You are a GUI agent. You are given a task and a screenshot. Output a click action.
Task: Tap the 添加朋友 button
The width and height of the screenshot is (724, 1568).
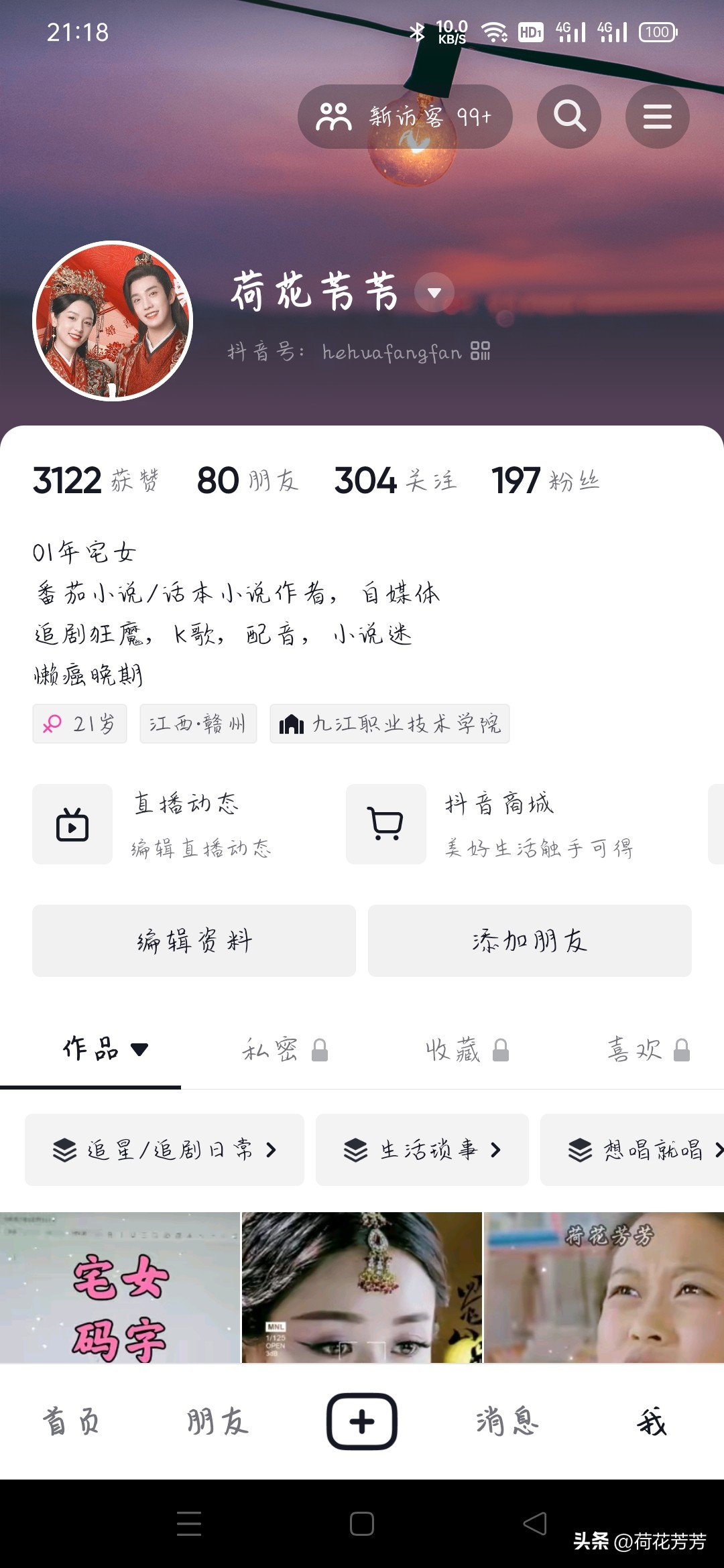pos(529,941)
